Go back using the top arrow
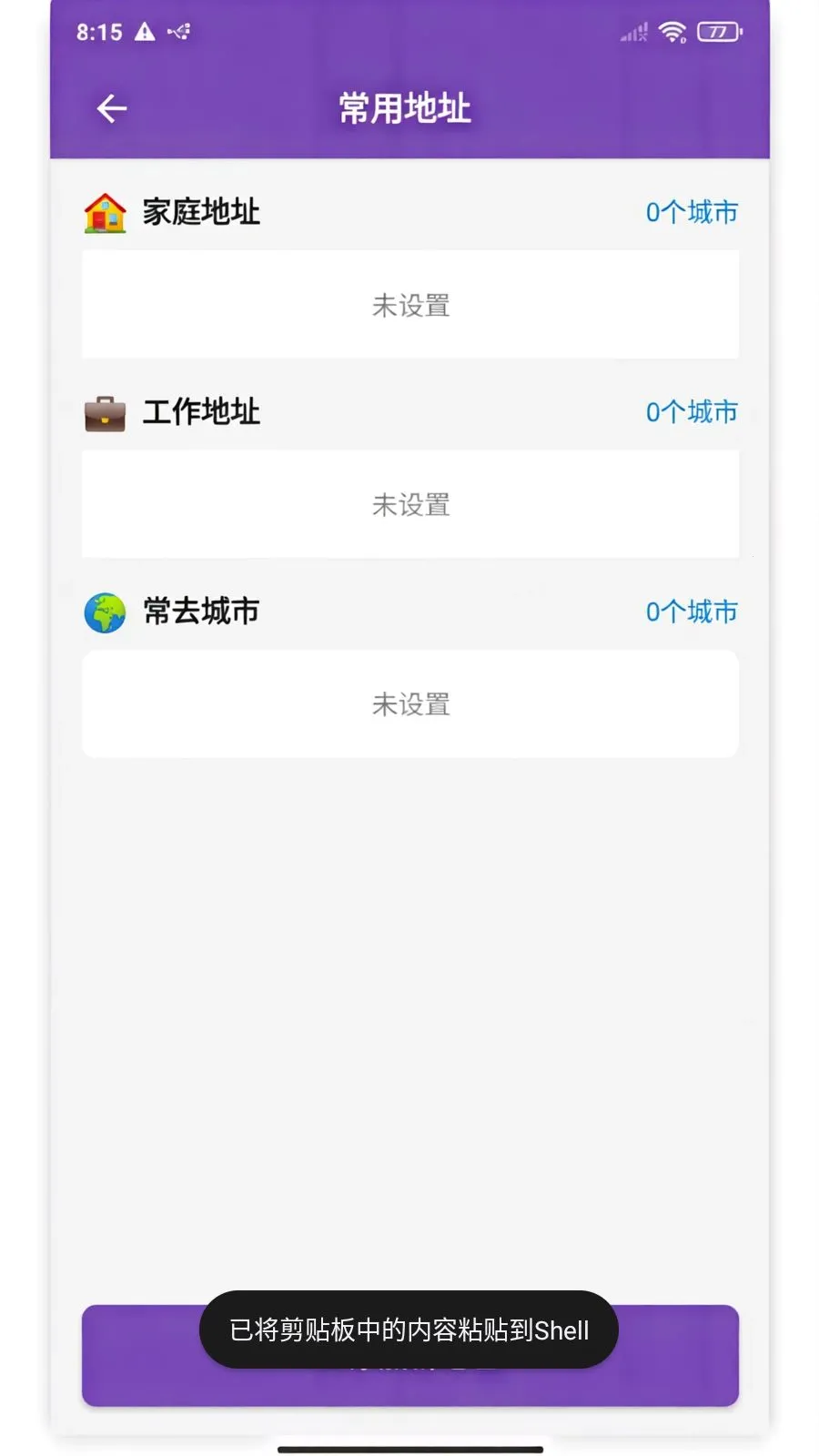 pyautogui.click(x=111, y=109)
